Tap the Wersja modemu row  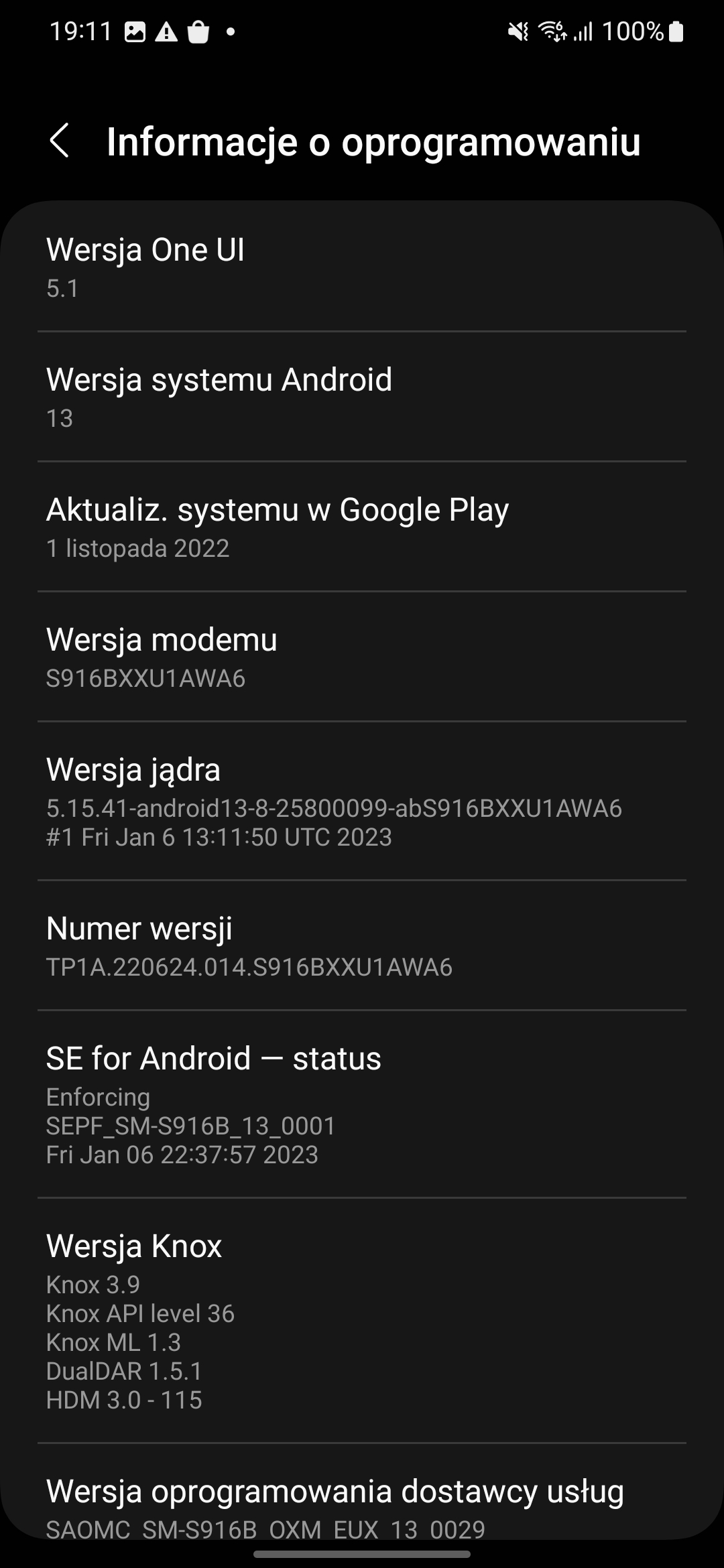[362, 657]
